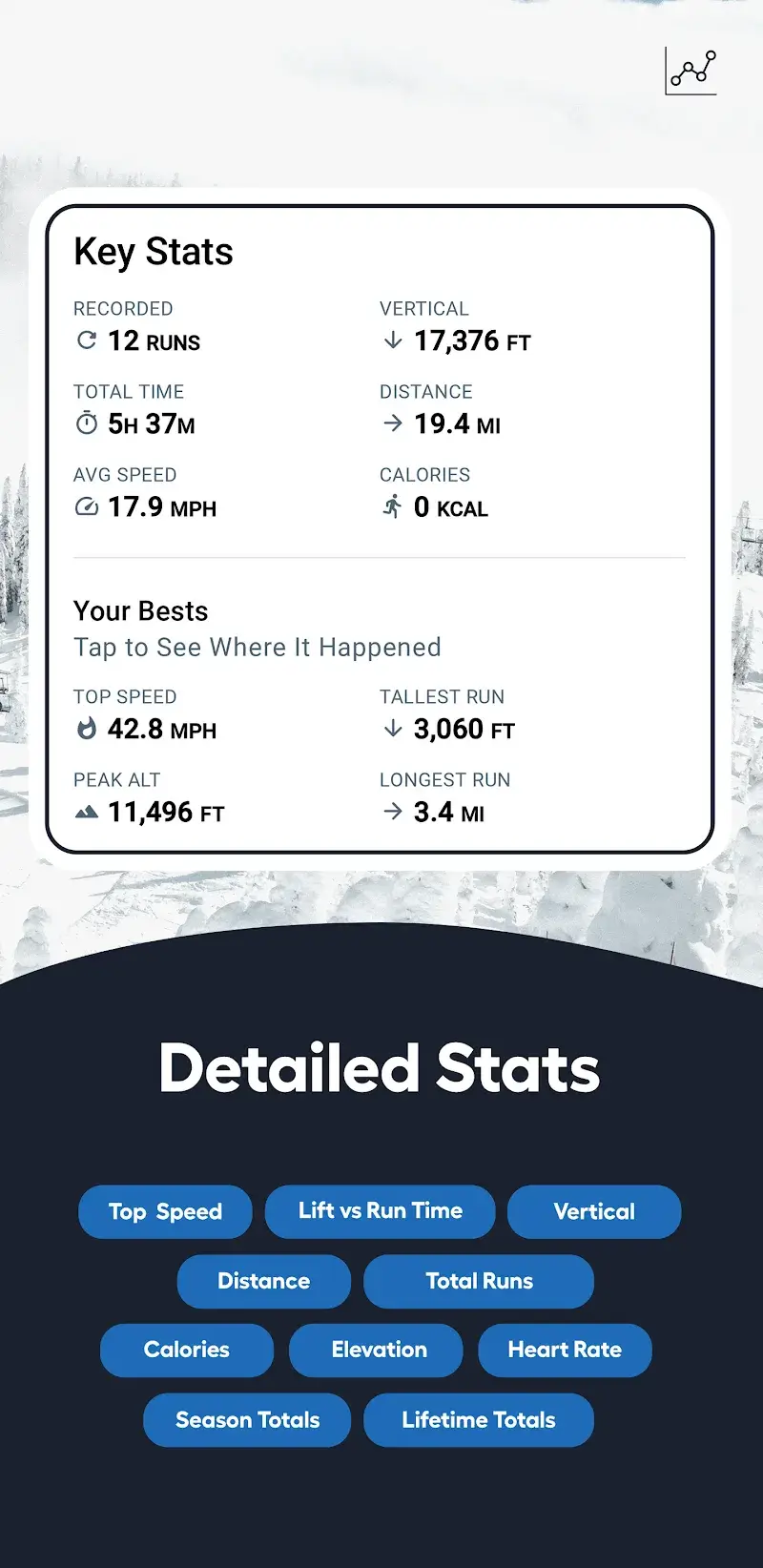Click the stopwatch icon beside Total Time
The image size is (763, 1568).
coord(86,423)
